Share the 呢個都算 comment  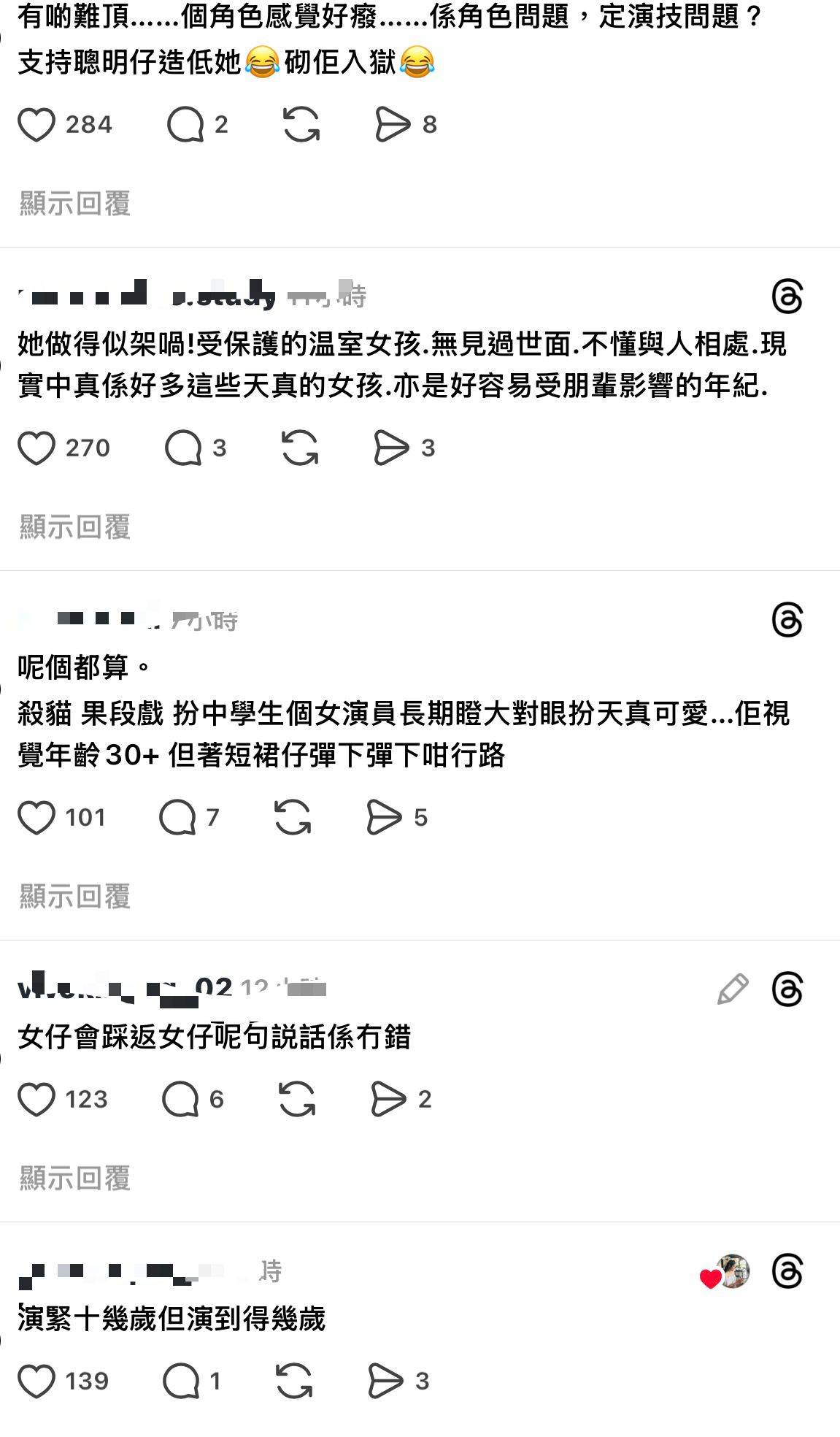tap(385, 818)
